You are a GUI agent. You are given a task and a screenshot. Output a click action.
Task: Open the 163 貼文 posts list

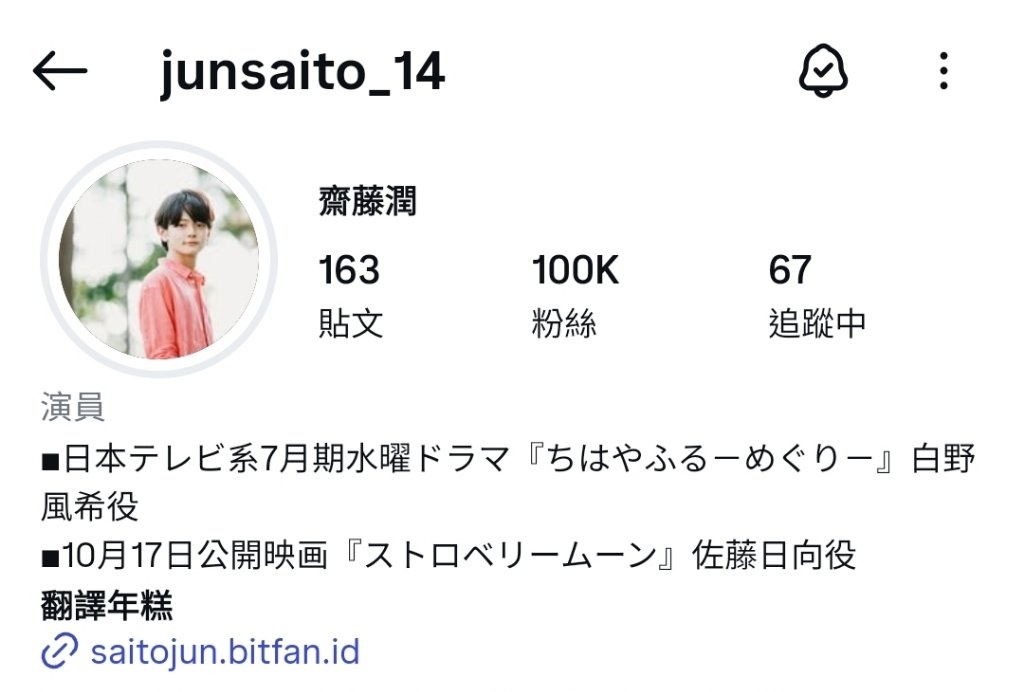pos(350,295)
